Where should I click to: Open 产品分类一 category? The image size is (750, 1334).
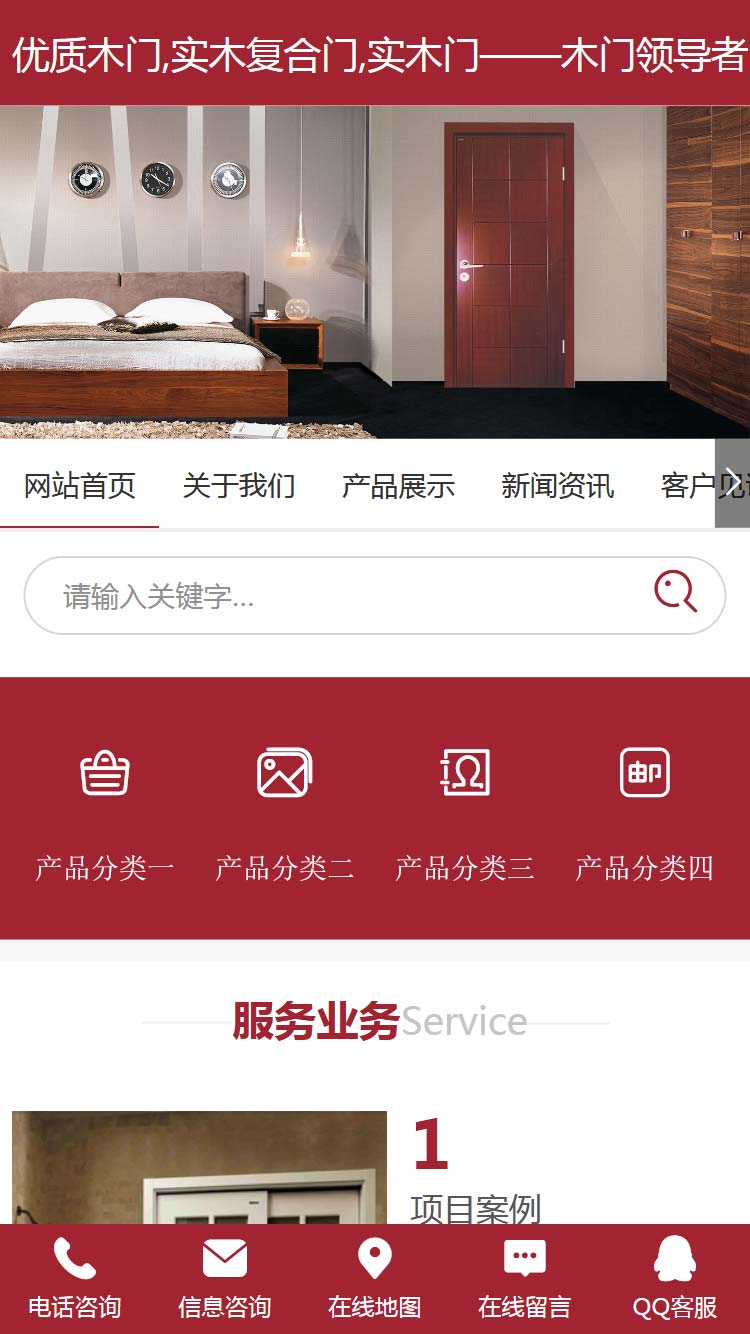(105, 808)
